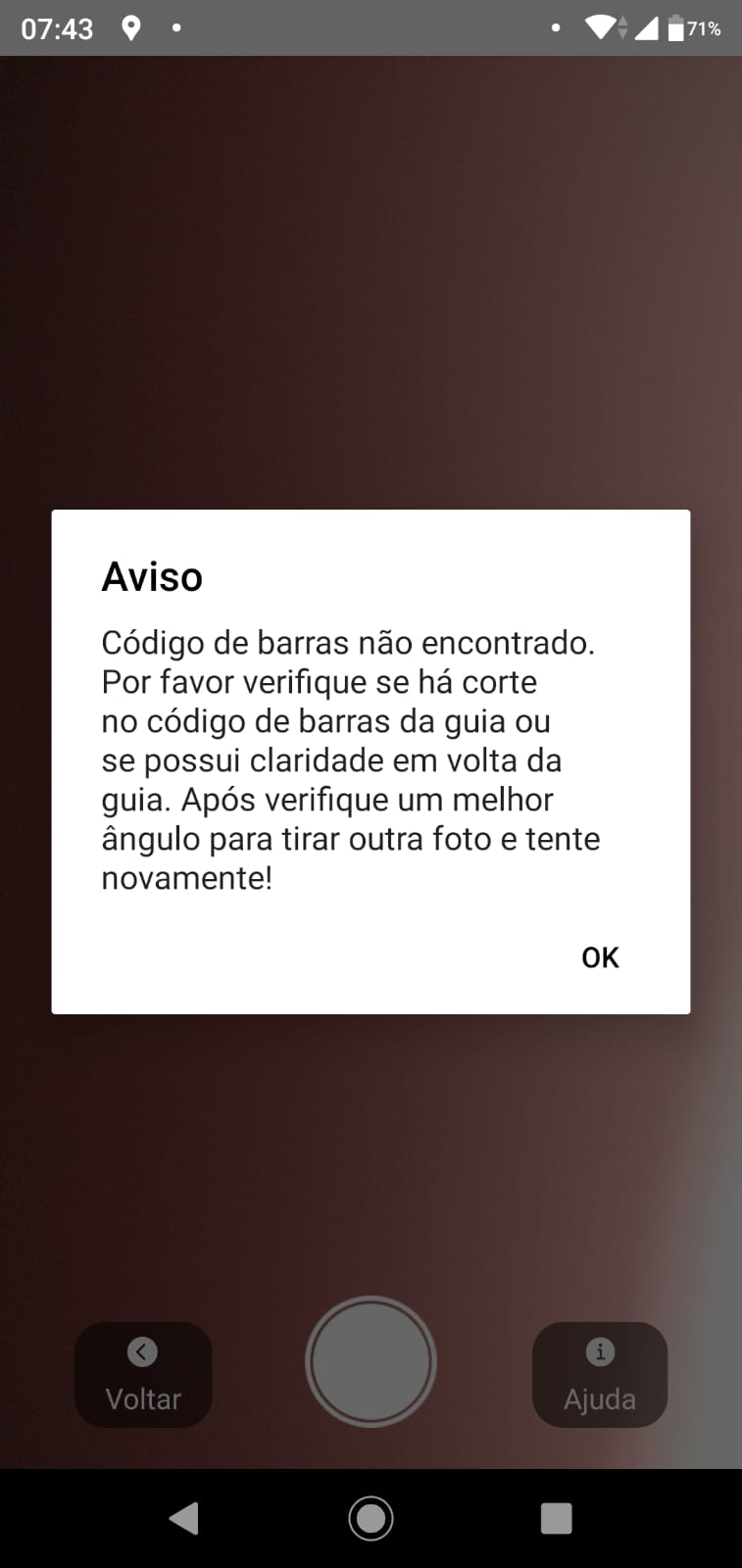Viewport: 742px width, 1568px height.
Task: Open recent apps from the navigation bar
Action: (556, 1518)
